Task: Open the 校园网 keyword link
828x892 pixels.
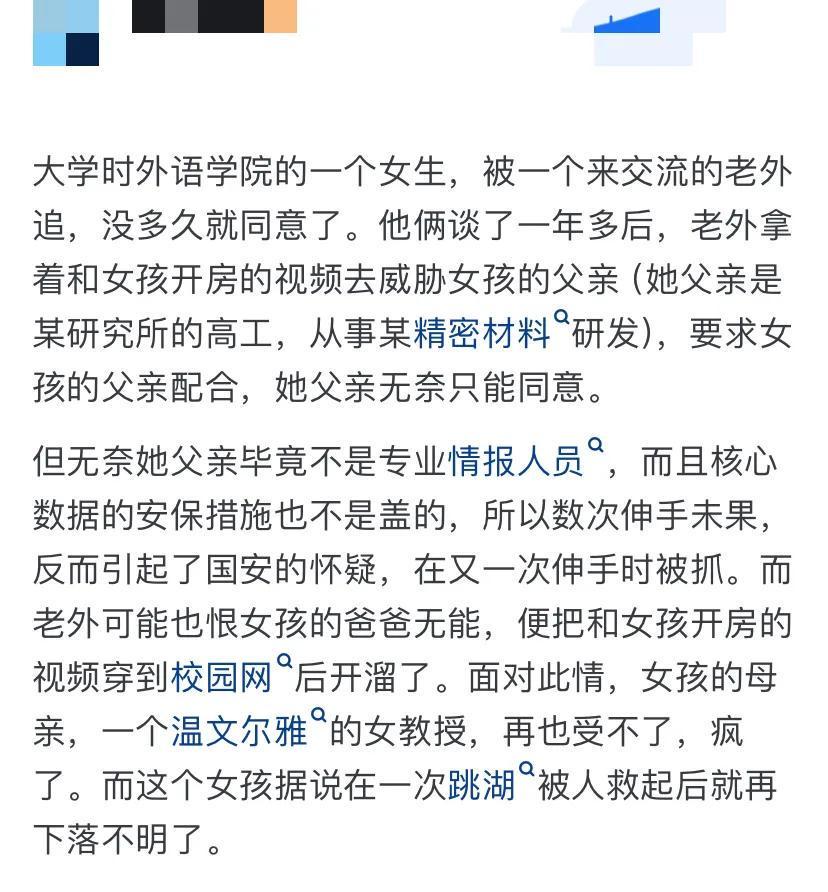Action: [221, 678]
